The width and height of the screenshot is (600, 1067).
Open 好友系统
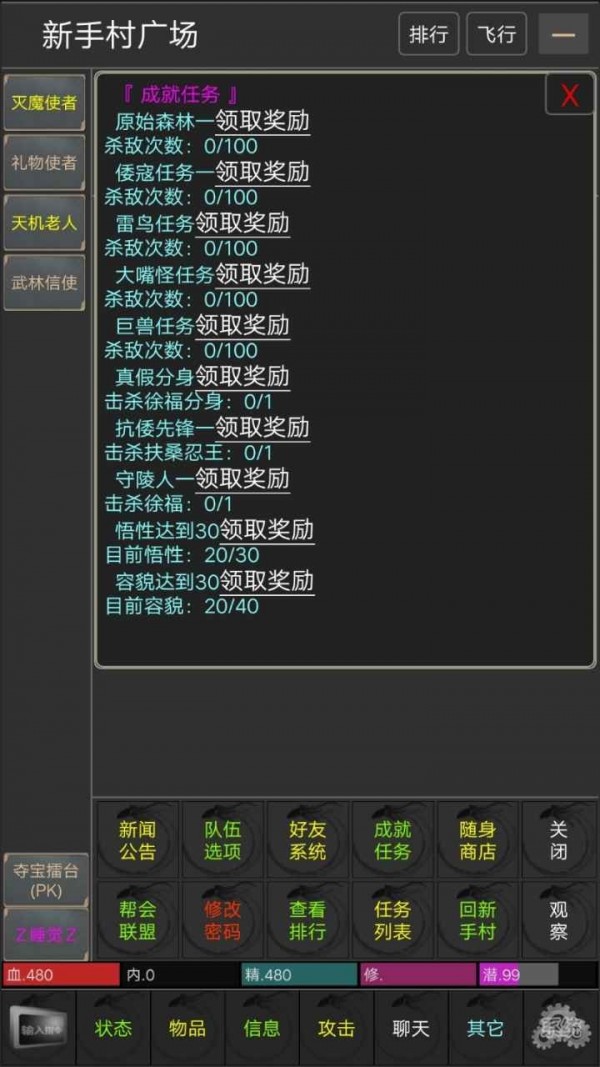click(307, 840)
